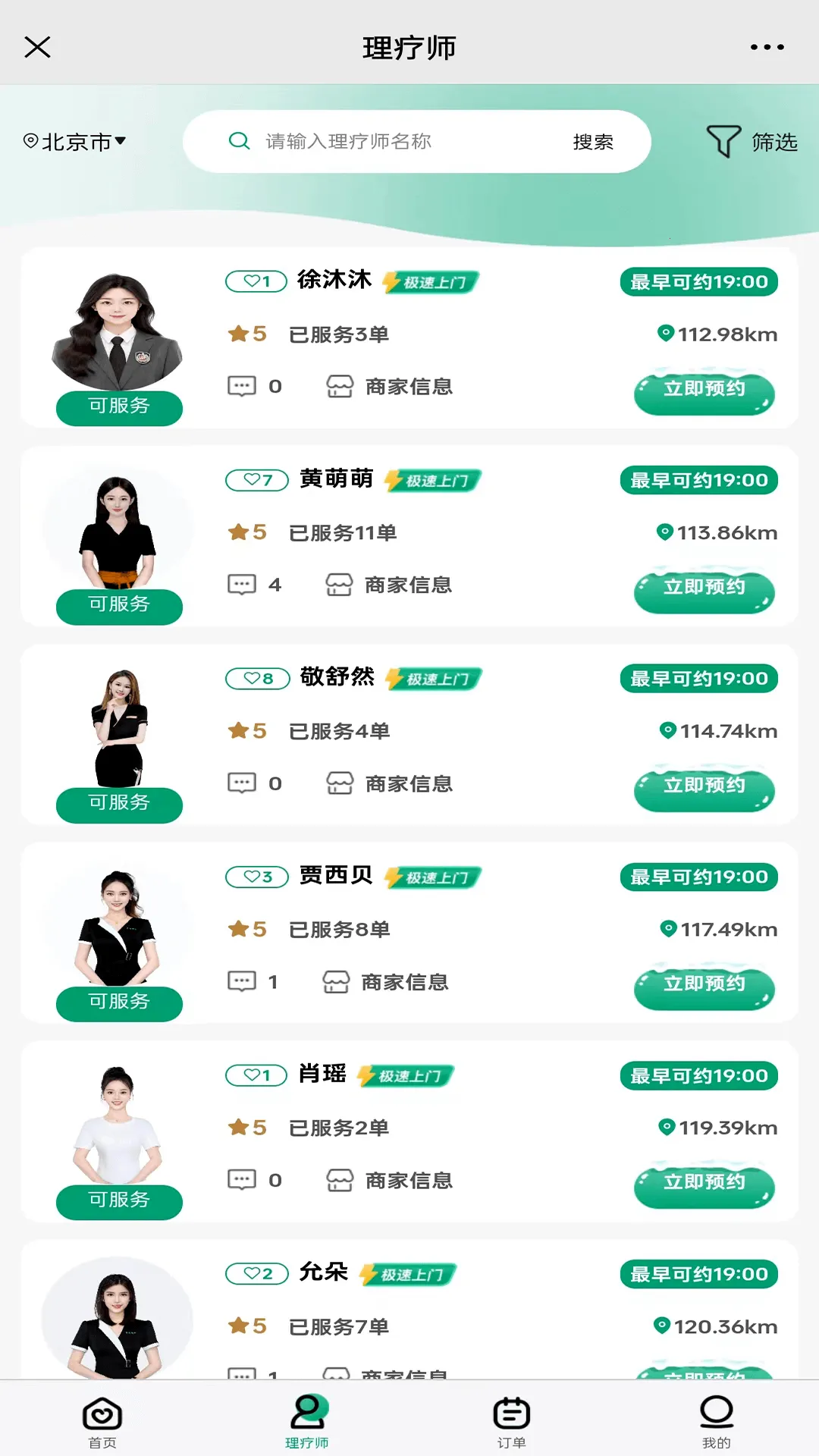
Task: Tap the 可服务 availability badge on 肖瑶
Action: (118, 1201)
